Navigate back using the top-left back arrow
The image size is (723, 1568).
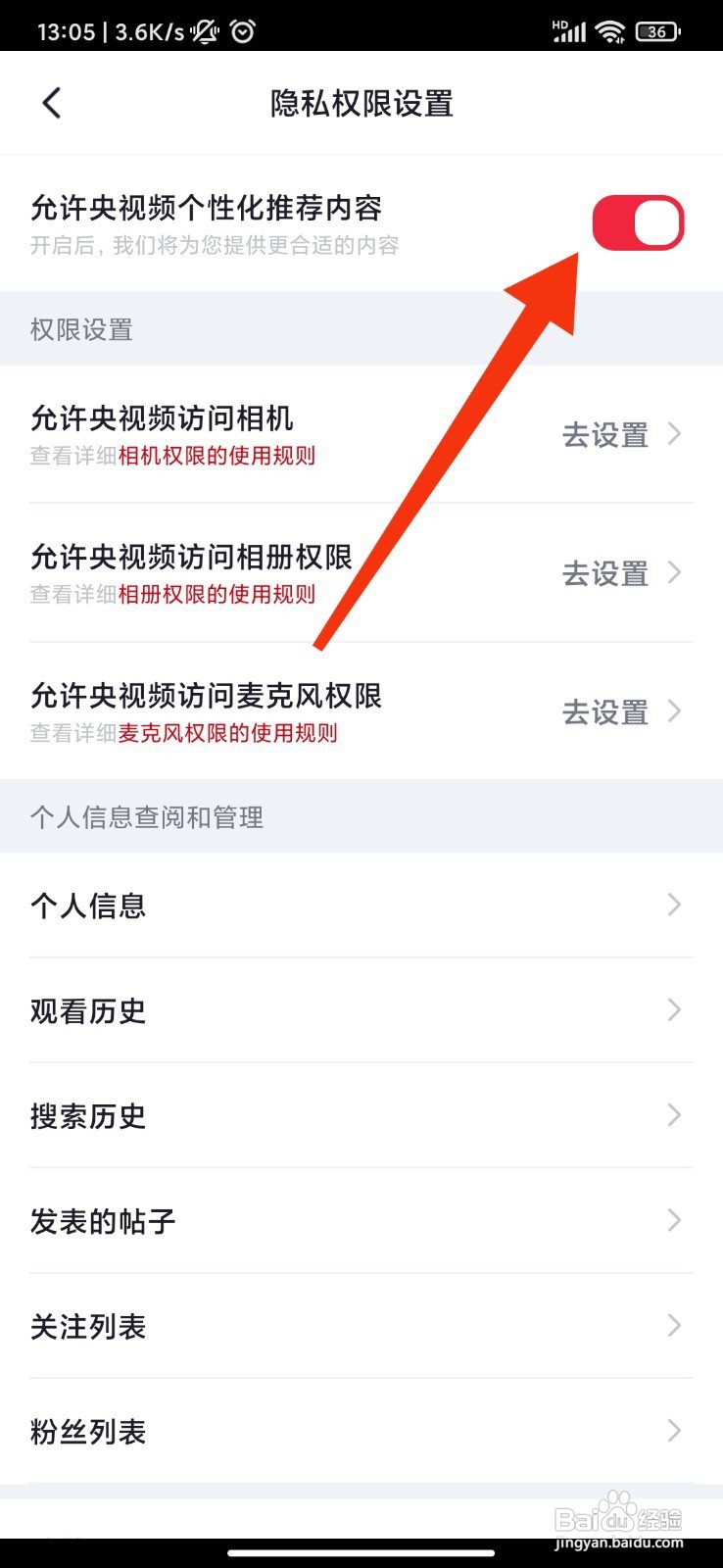(51, 102)
